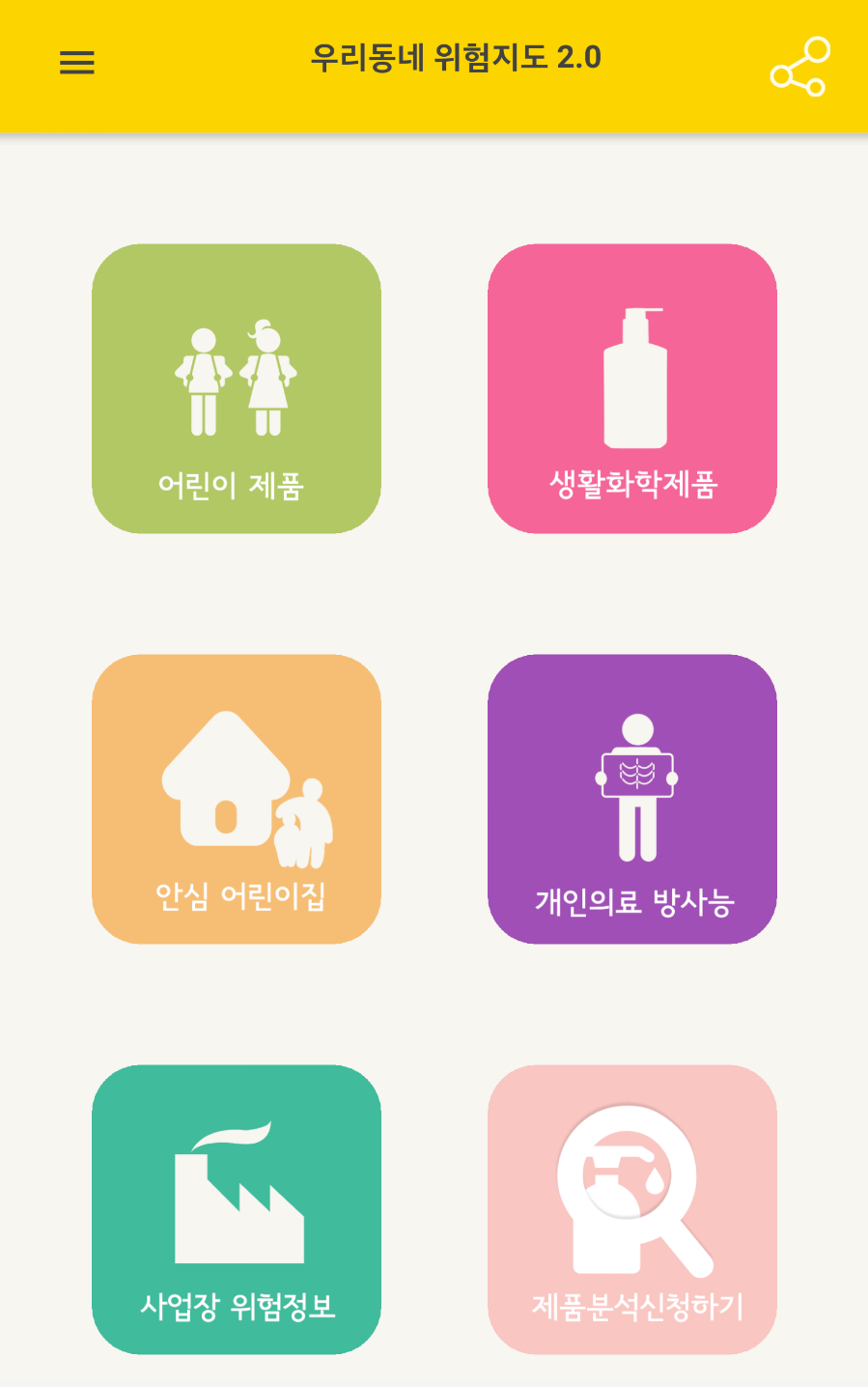Tap 제품분석신청하기 tile
This screenshot has width=868, height=1387.
click(x=632, y=1209)
